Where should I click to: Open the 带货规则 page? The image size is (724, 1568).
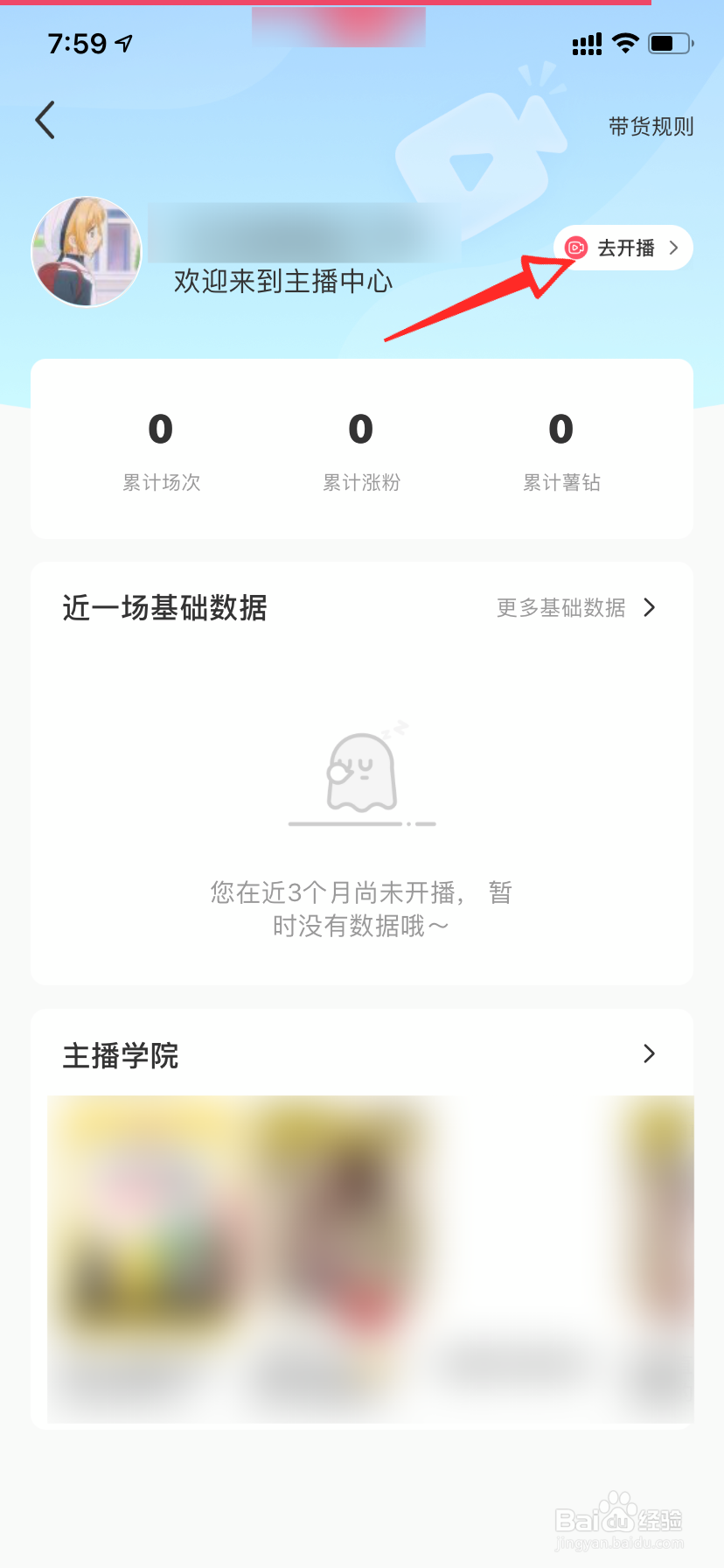coord(651,127)
